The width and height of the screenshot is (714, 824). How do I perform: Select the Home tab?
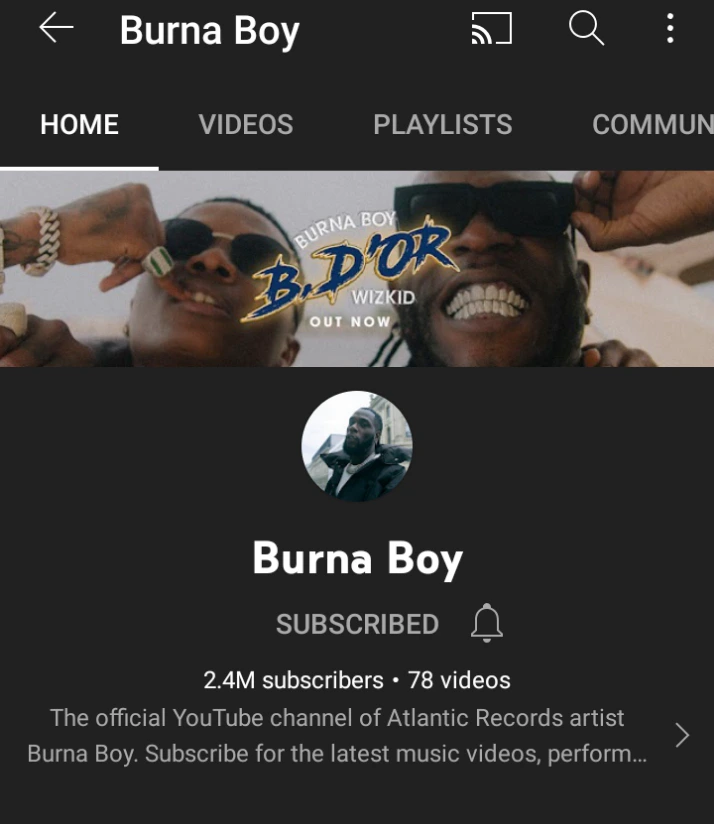click(79, 124)
